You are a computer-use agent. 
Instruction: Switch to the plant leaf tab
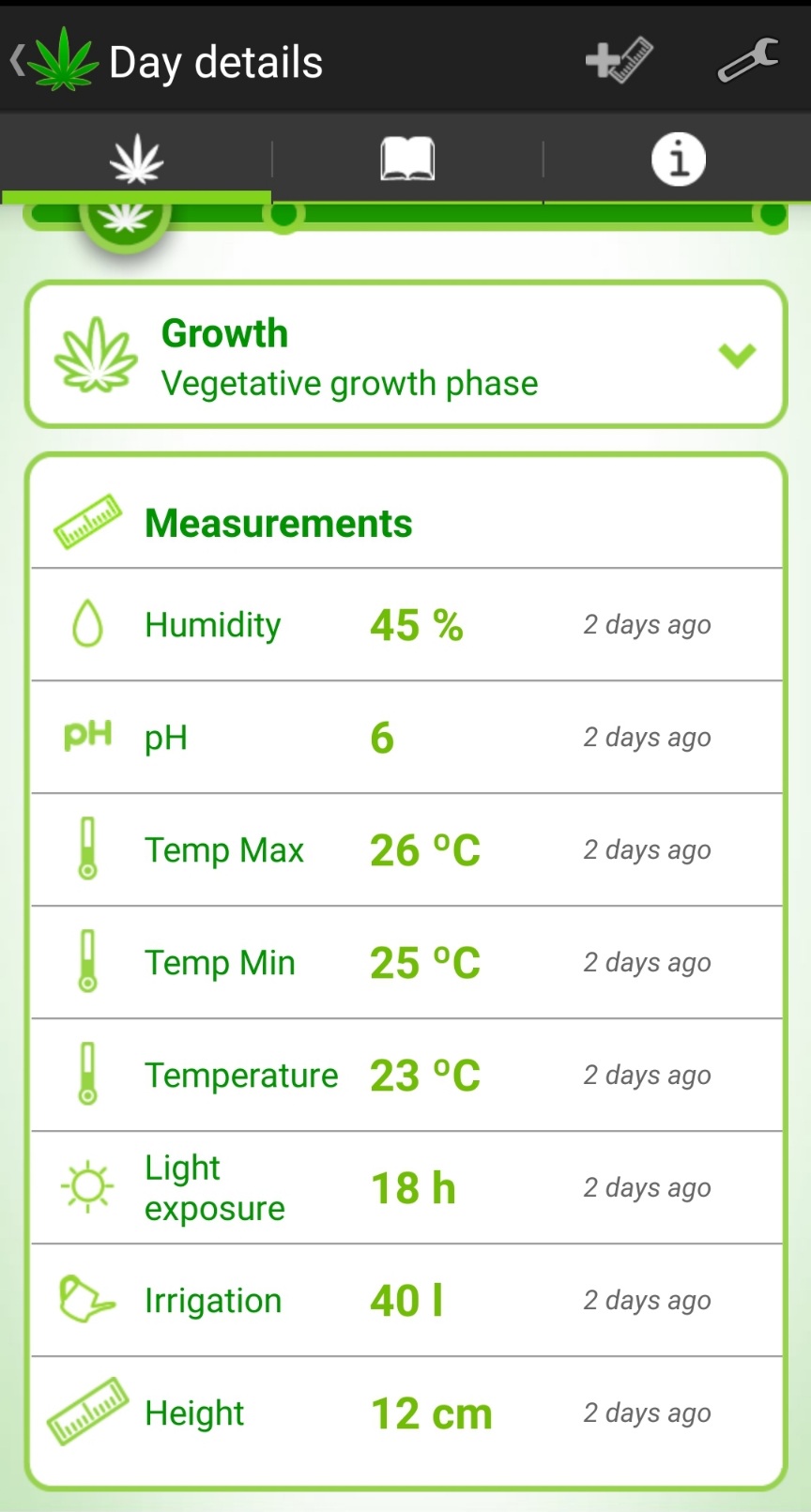pyautogui.click(x=136, y=159)
